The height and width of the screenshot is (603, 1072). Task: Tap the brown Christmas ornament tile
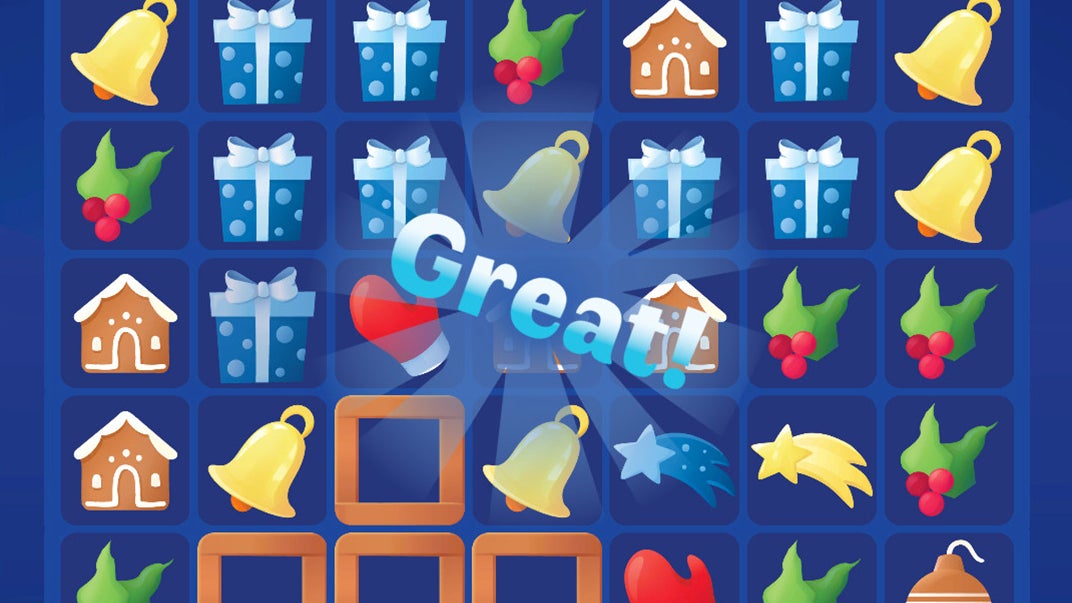click(947, 577)
